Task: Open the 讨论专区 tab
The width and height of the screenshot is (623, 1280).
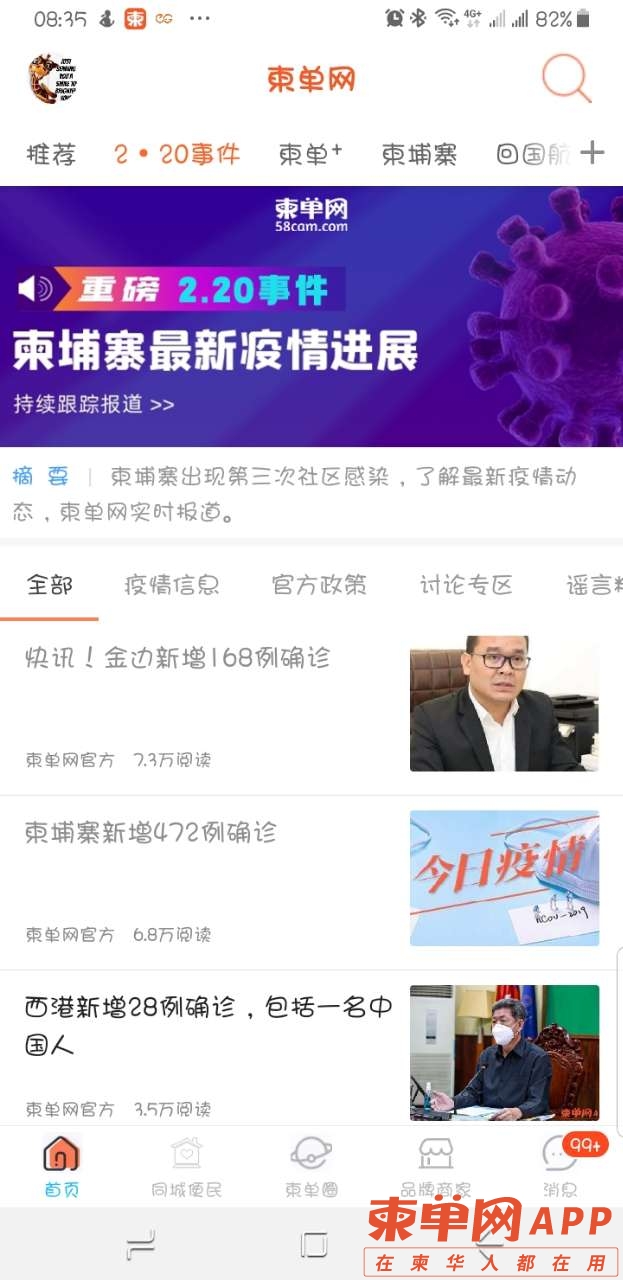Action: [x=466, y=585]
